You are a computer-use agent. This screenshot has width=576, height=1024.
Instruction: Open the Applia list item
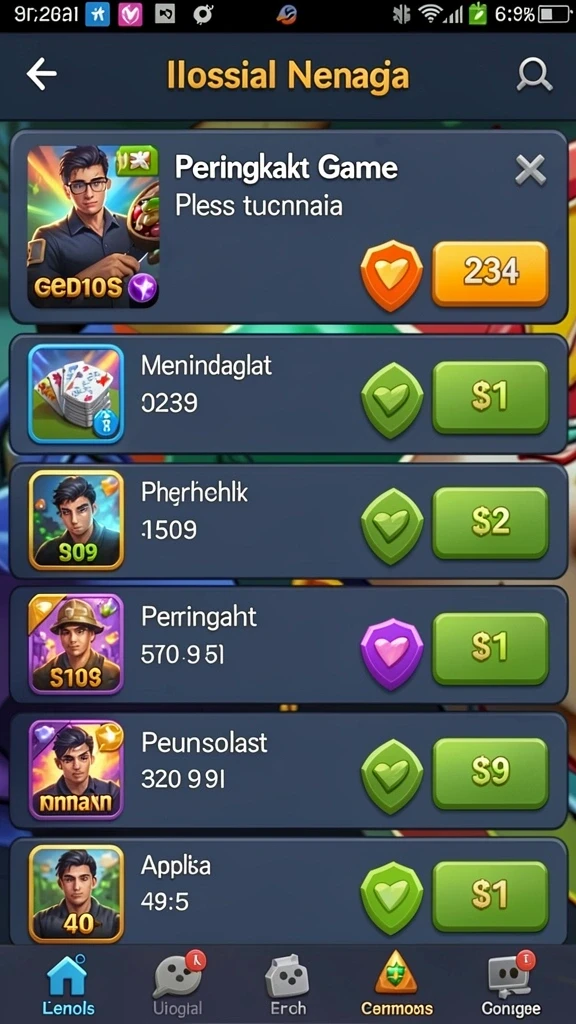pos(288,892)
